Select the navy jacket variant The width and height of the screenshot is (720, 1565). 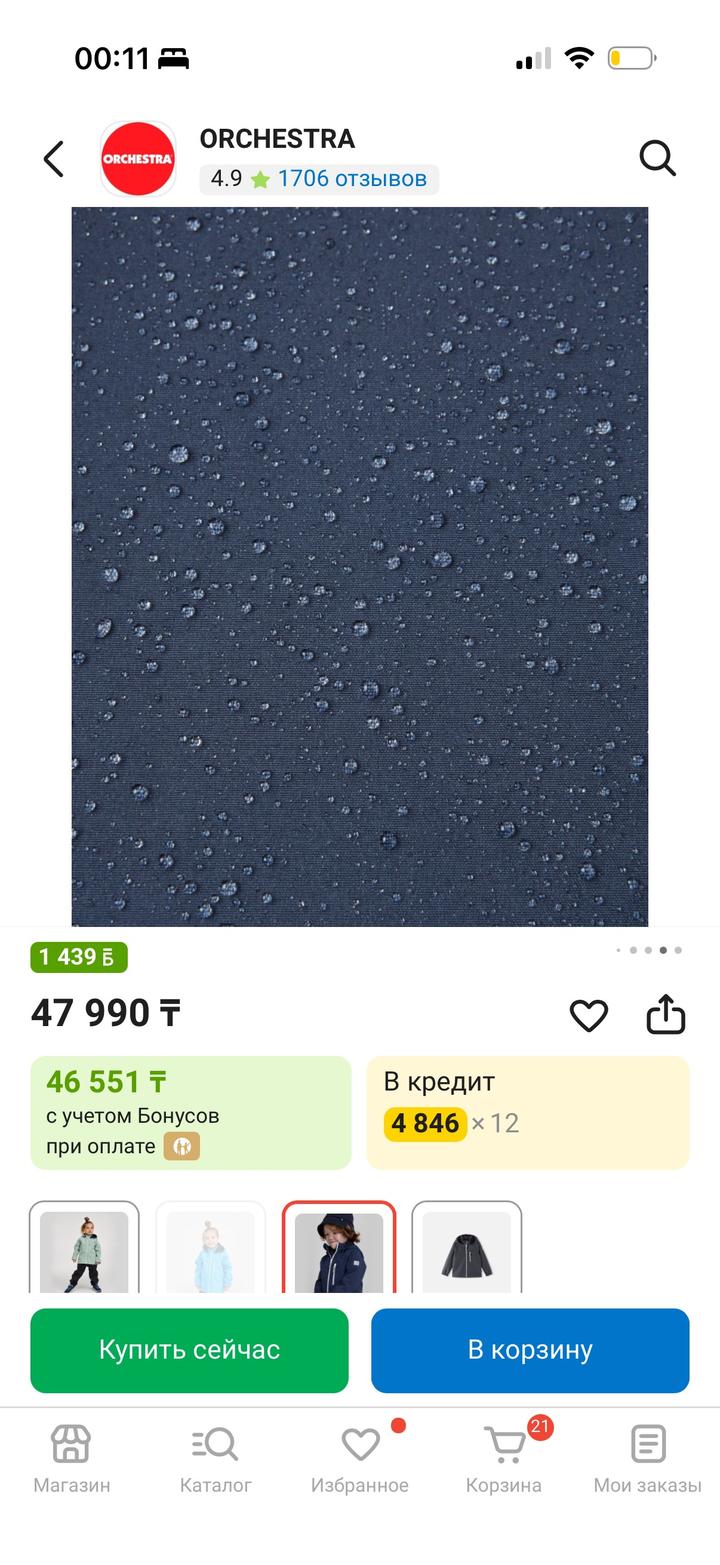pyautogui.click(x=339, y=1248)
